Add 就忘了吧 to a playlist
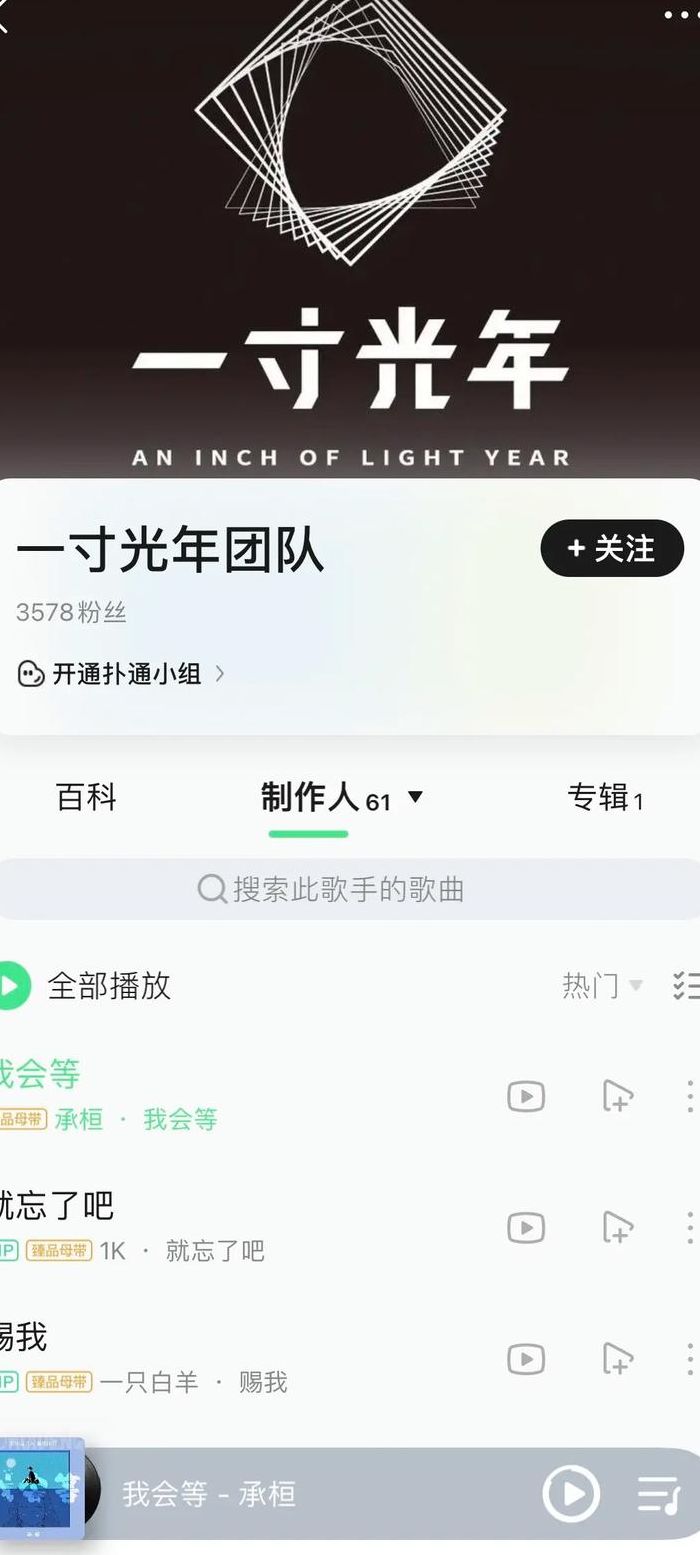The height and width of the screenshot is (1555, 700). (x=617, y=1227)
